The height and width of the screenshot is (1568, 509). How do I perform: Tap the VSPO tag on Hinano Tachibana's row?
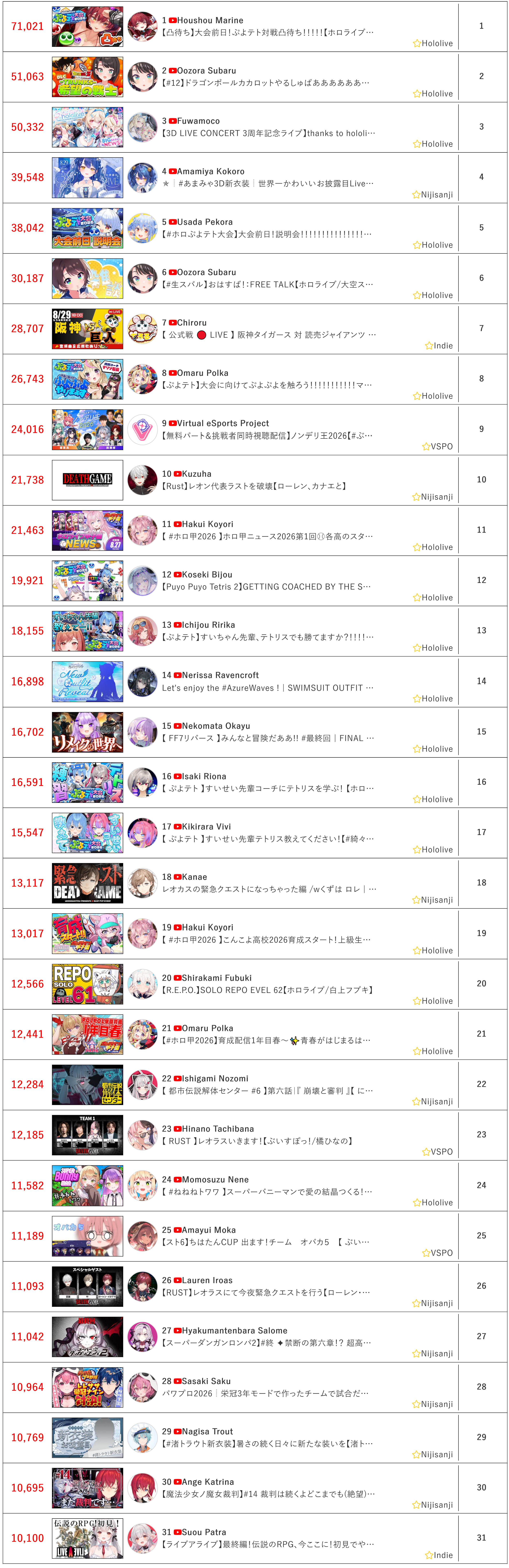pyautogui.click(x=438, y=1152)
